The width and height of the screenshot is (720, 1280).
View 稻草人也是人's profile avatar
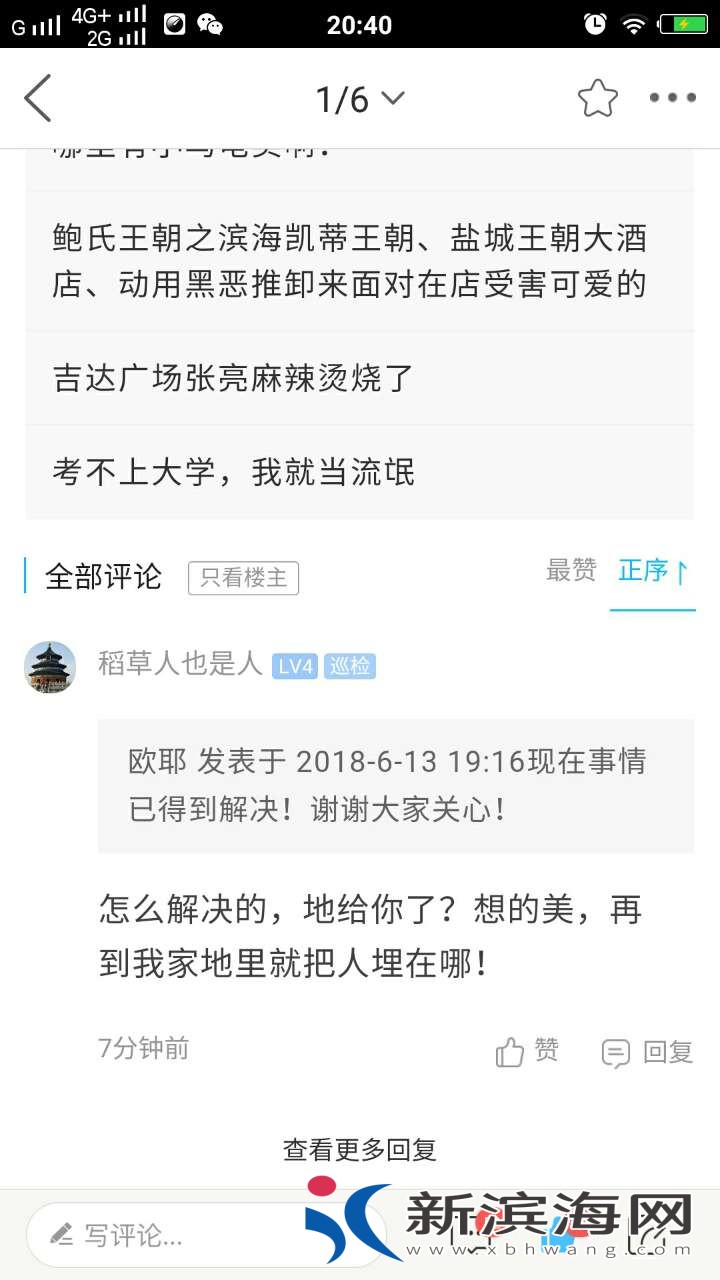click(x=50, y=667)
